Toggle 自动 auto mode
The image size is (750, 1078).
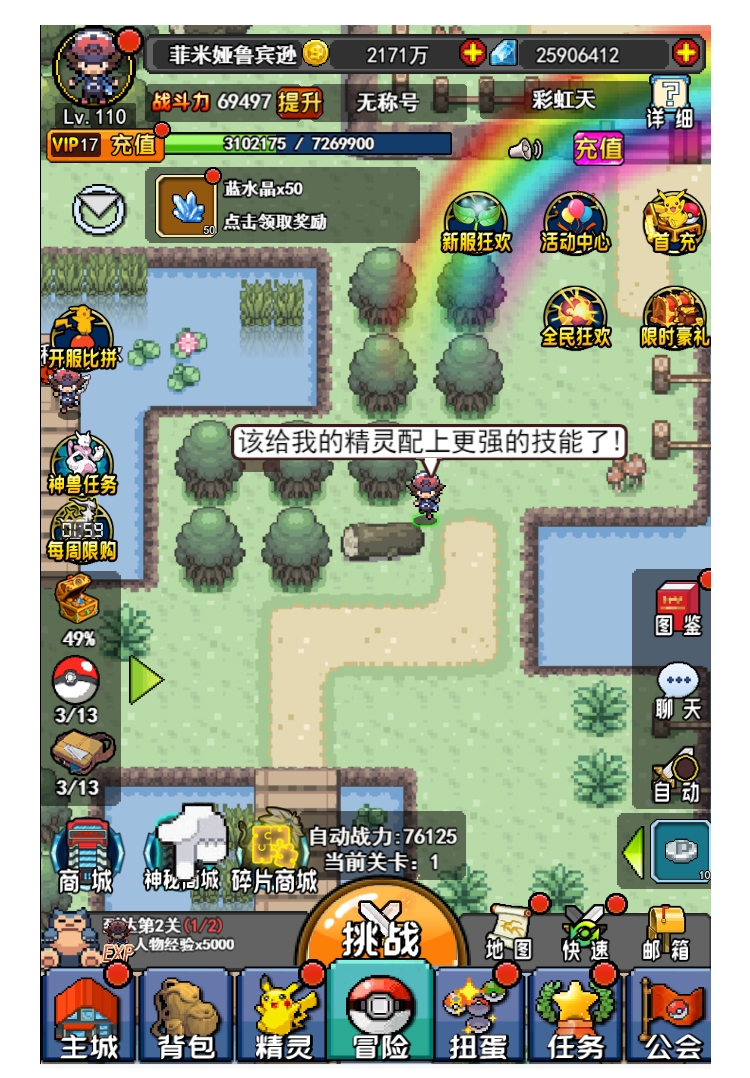(x=677, y=776)
